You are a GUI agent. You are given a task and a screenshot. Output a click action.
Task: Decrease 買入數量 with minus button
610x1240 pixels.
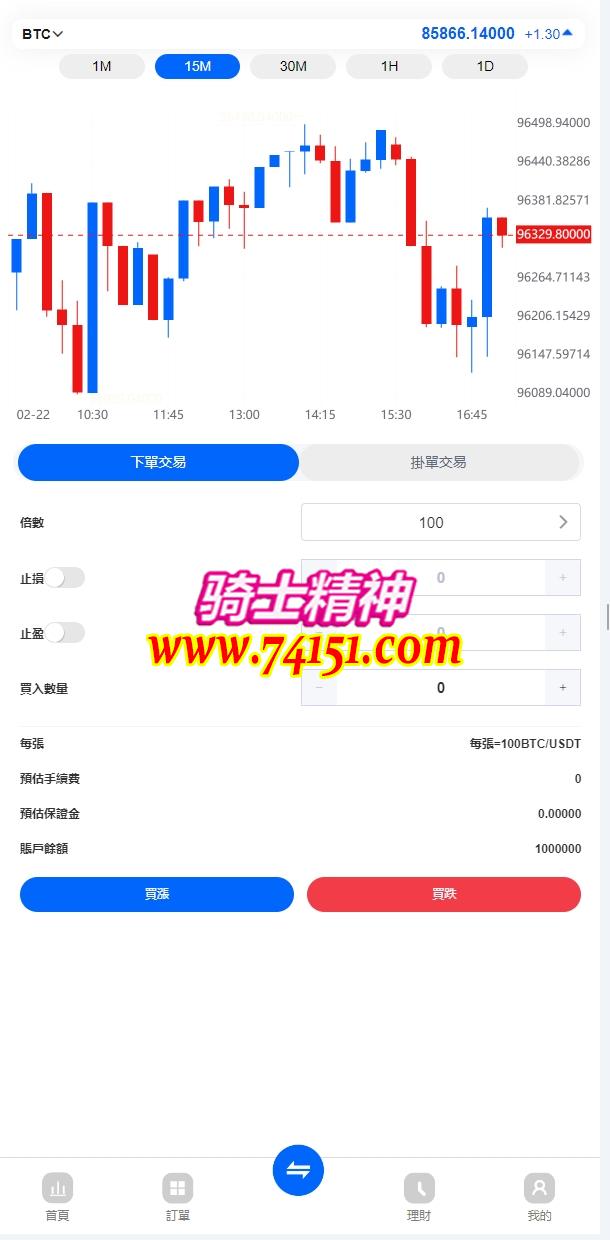[x=319, y=687]
